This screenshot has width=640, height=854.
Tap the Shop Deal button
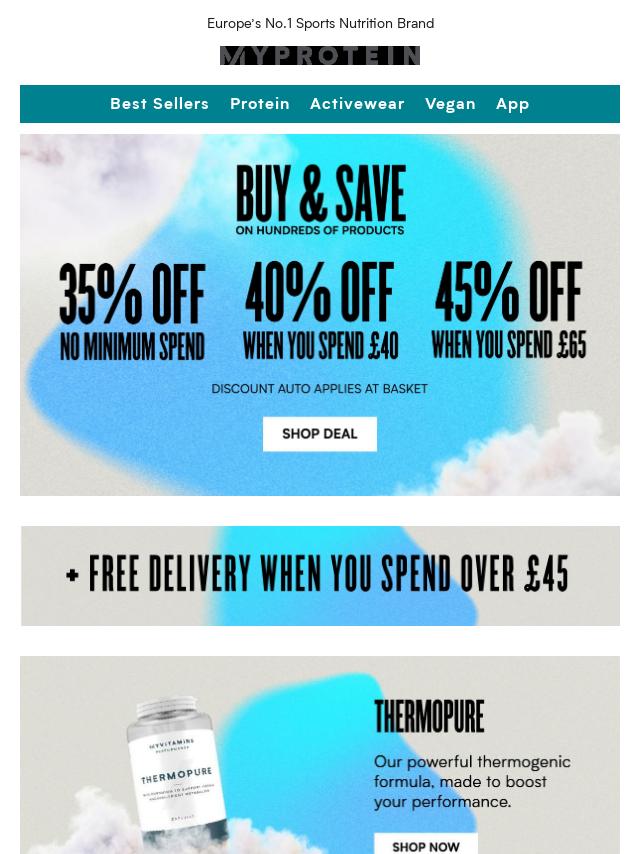(x=320, y=434)
